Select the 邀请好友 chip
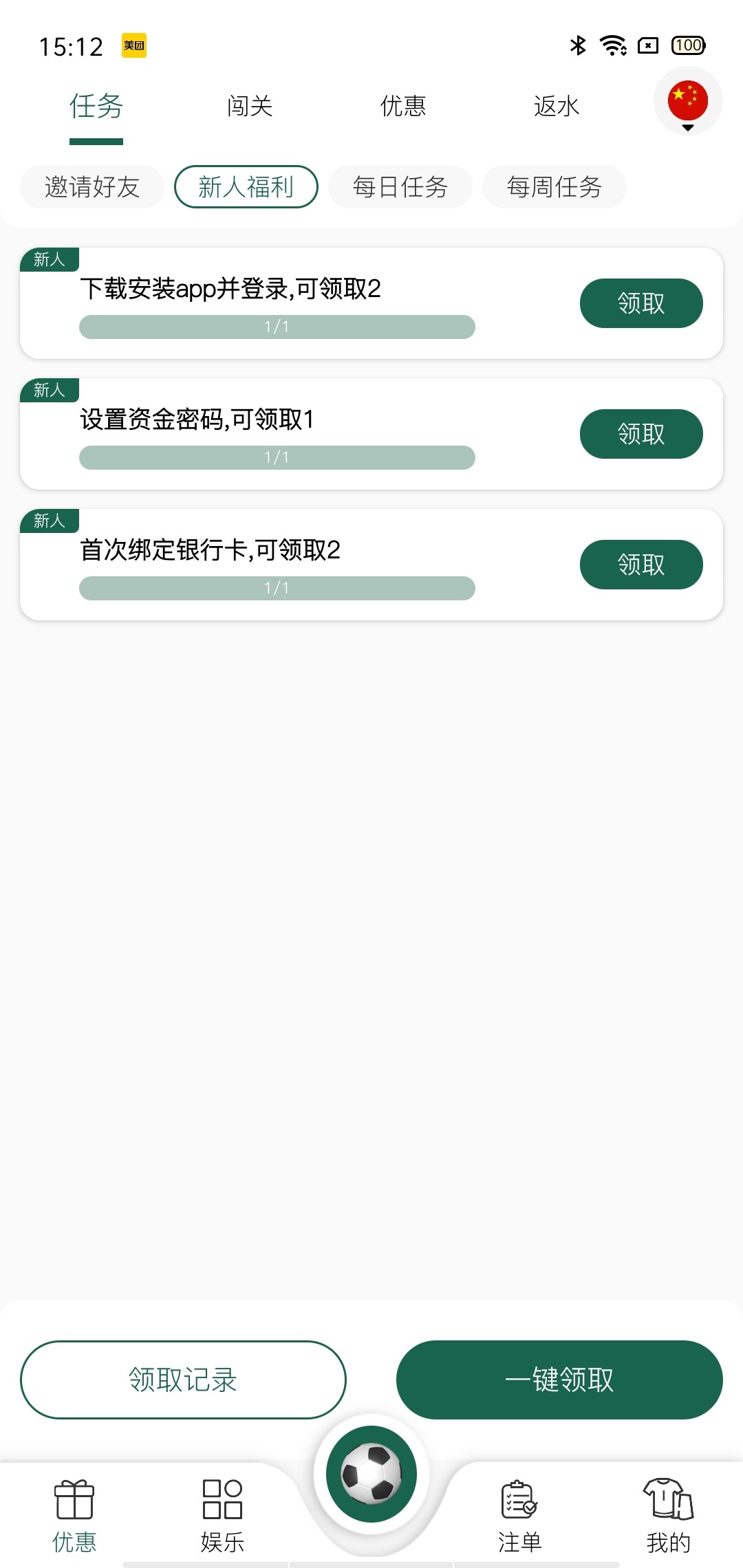Screen dimensions: 743x1568 pyautogui.click(x=92, y=187)
